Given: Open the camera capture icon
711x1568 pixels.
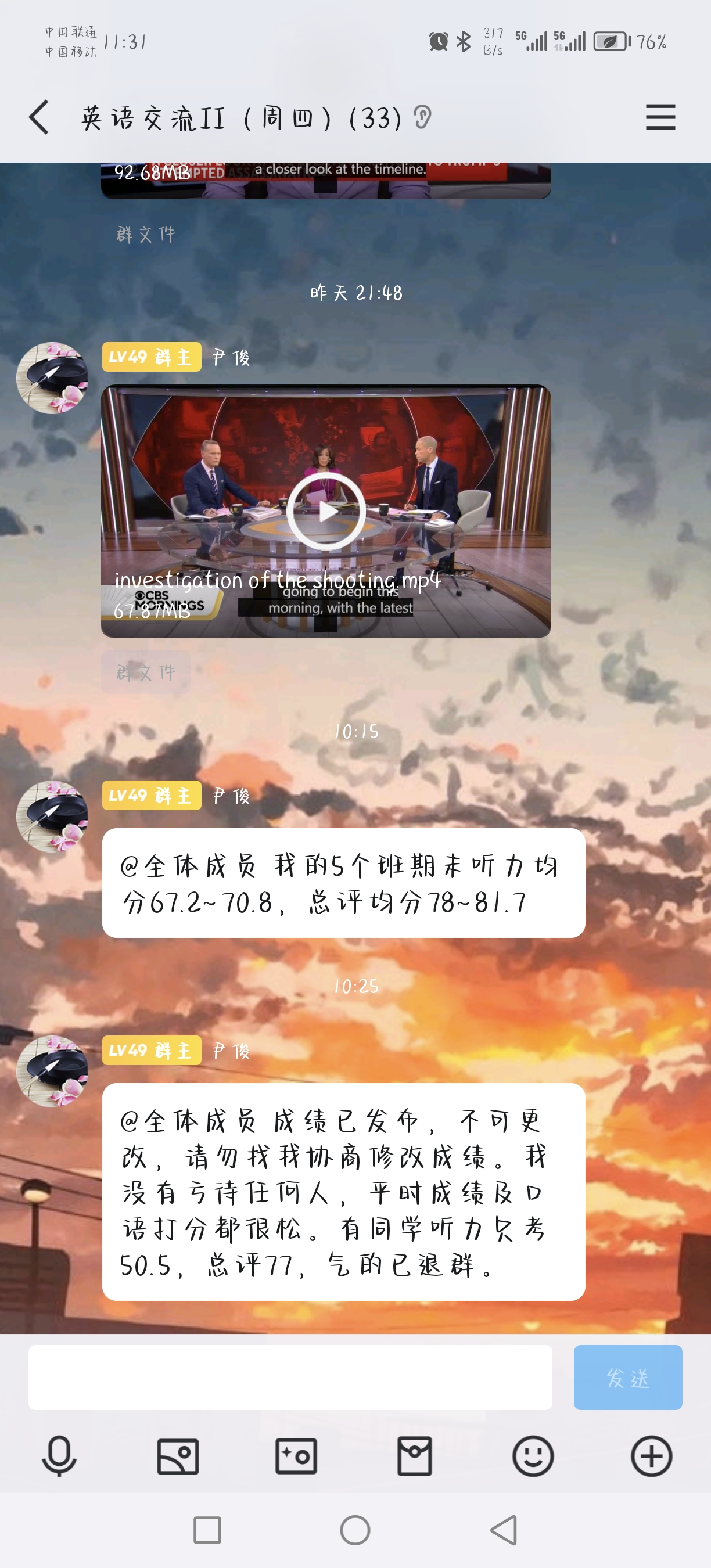Looking at the screenshot, I should [296, 1456].
